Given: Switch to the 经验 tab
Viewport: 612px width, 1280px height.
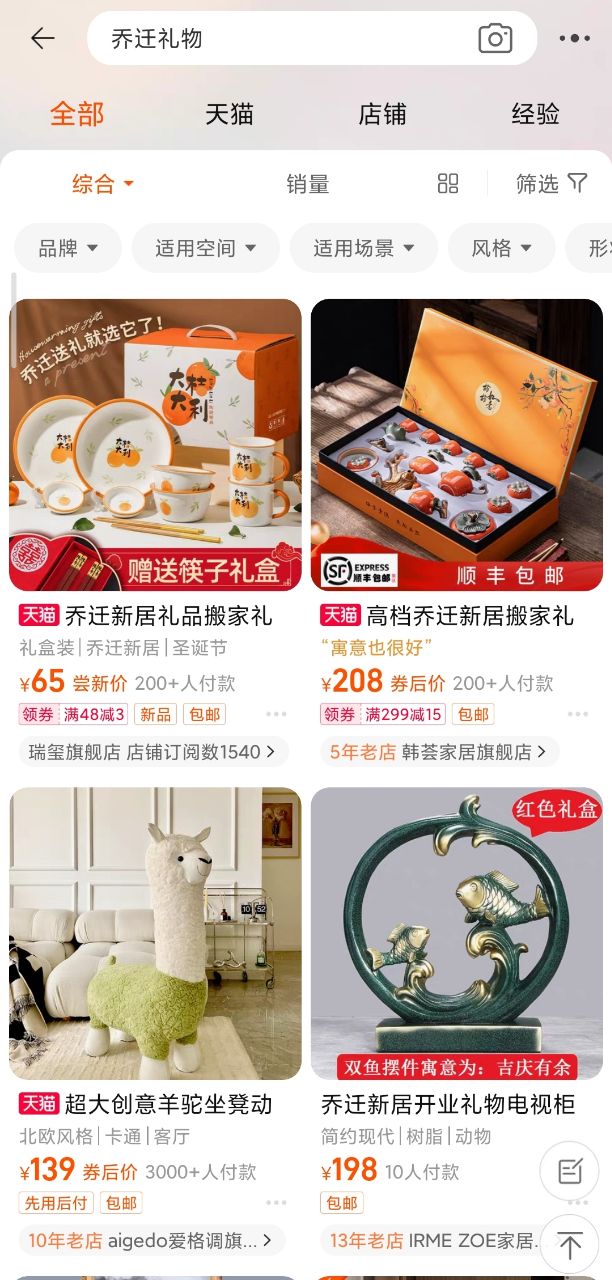Looking at the screenshot, I should click(x=535, y=114).
